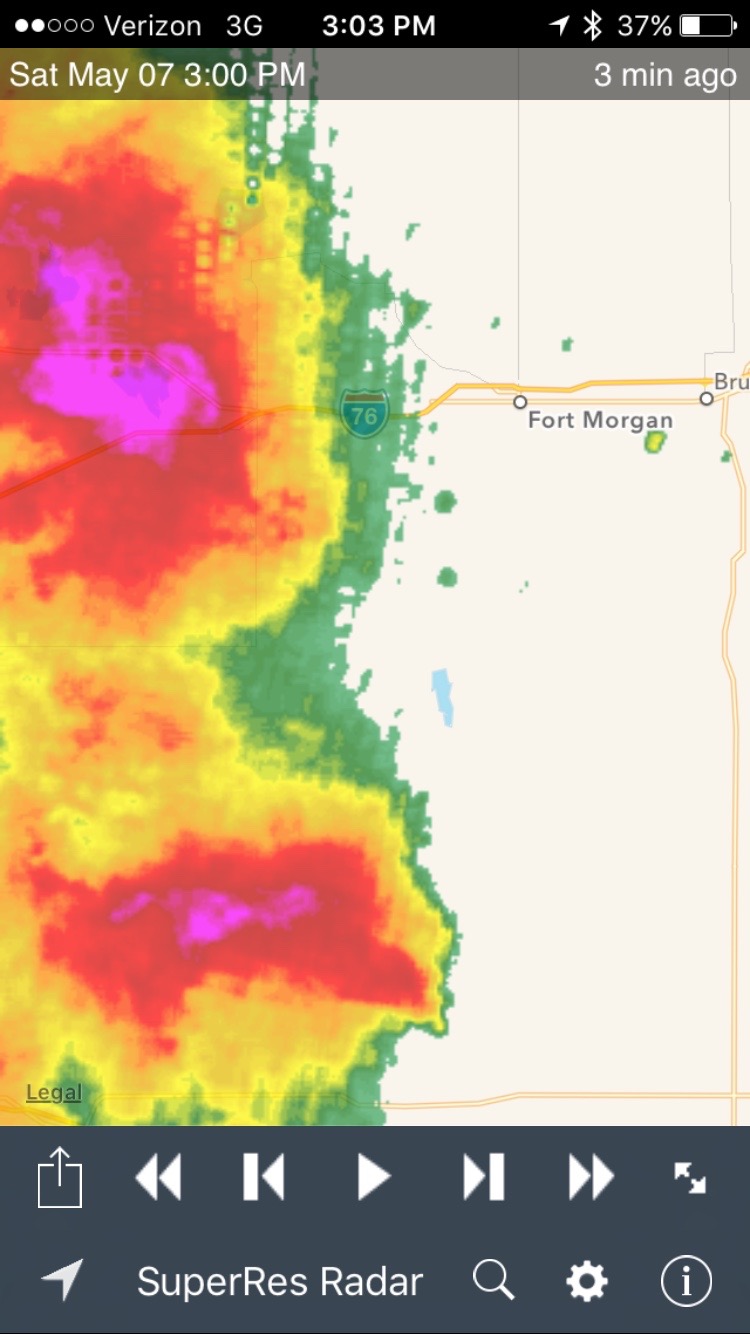Step back one radar frame
Viewport: 750px width, 1334px height.
(263, 1177)
